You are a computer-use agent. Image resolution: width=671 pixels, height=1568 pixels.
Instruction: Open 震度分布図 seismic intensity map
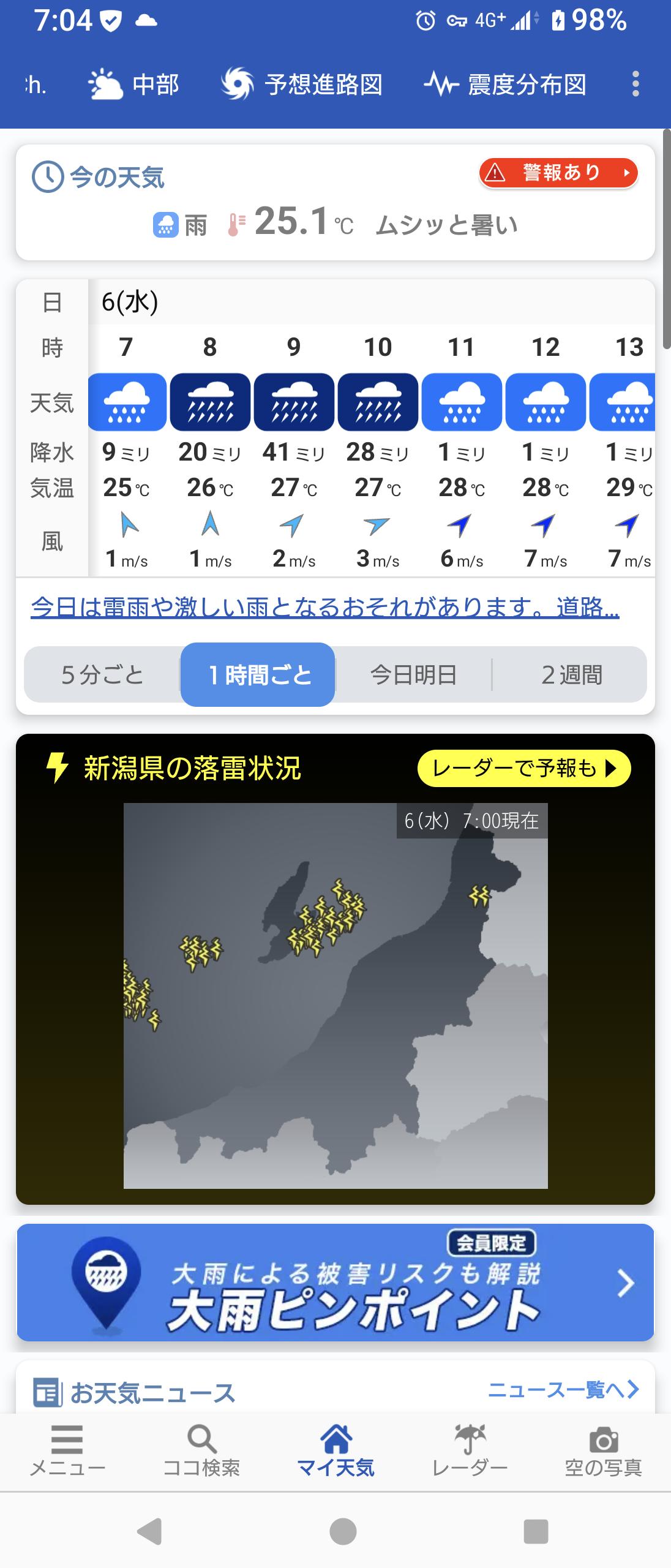point(505,84)
